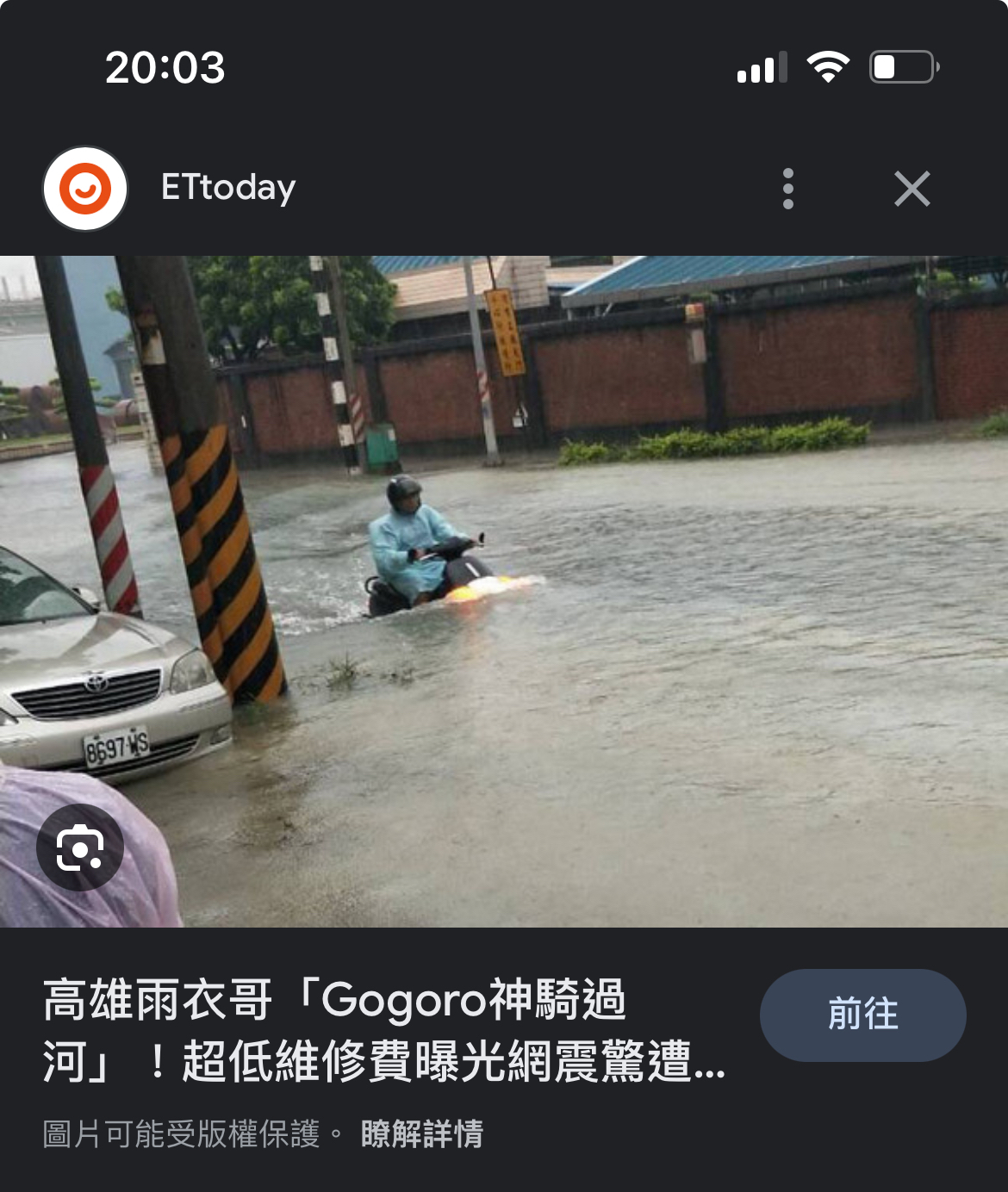Open the 高雄雨衣哥 article headline

point(383,1030)
